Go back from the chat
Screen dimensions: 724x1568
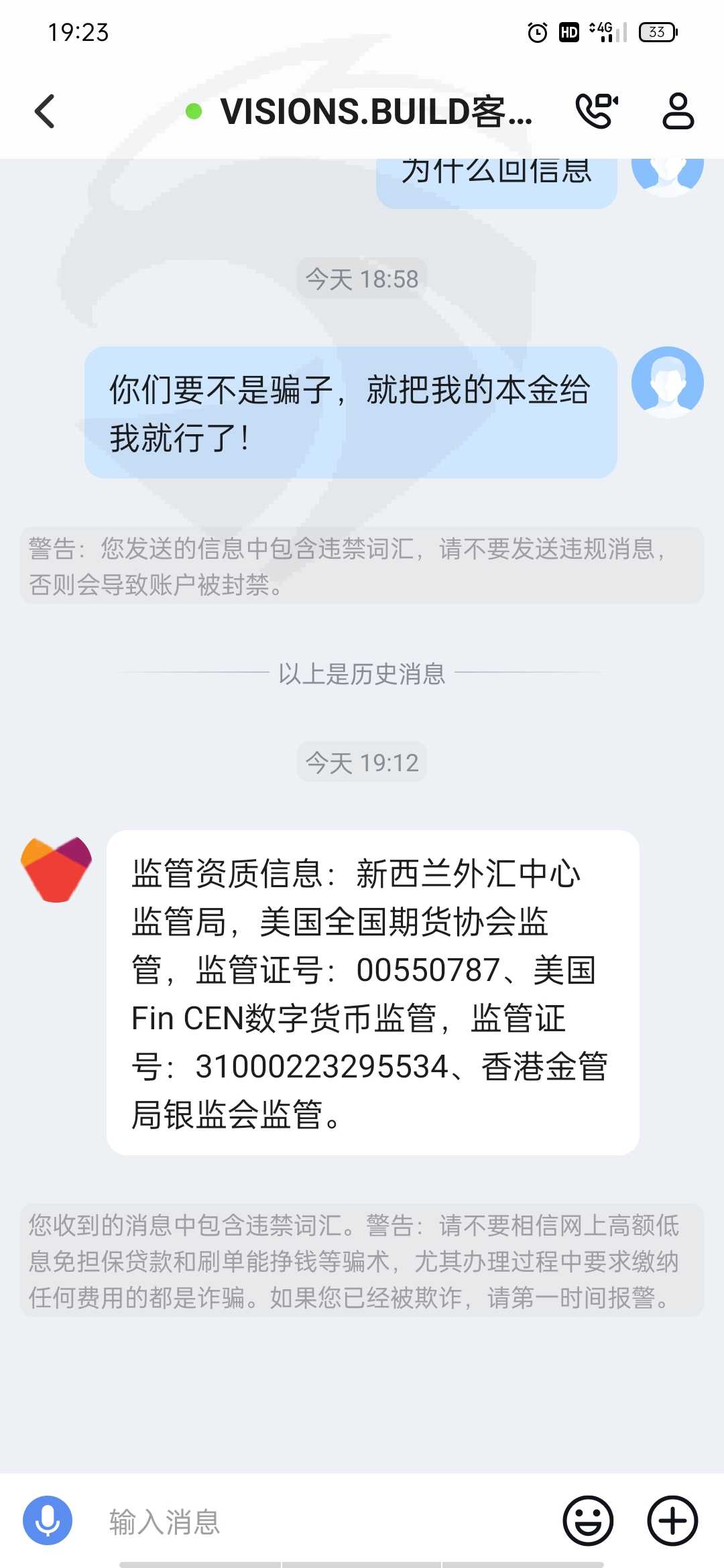coord(45,111)
